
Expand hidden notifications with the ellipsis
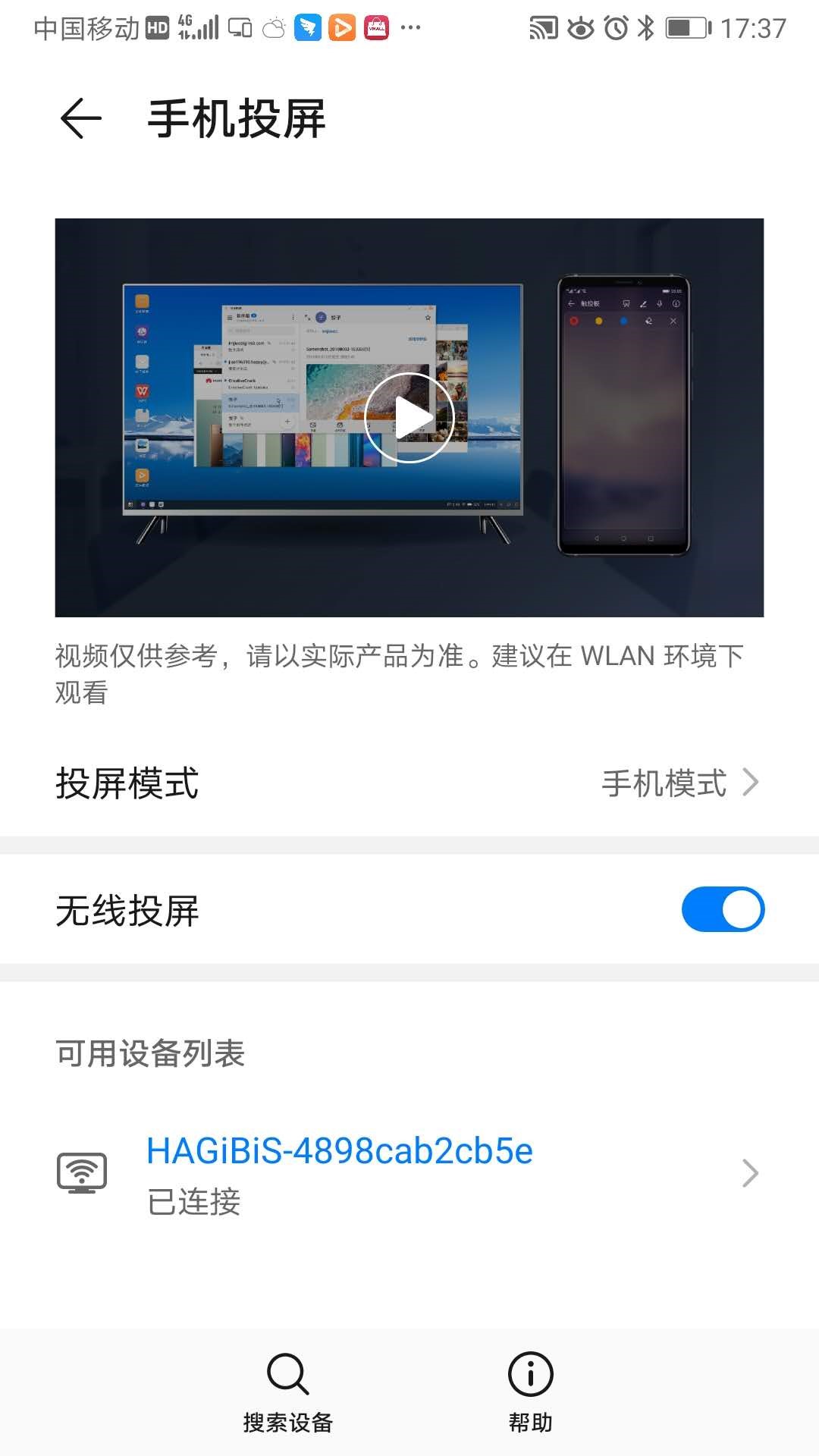[x=409, y=26]
